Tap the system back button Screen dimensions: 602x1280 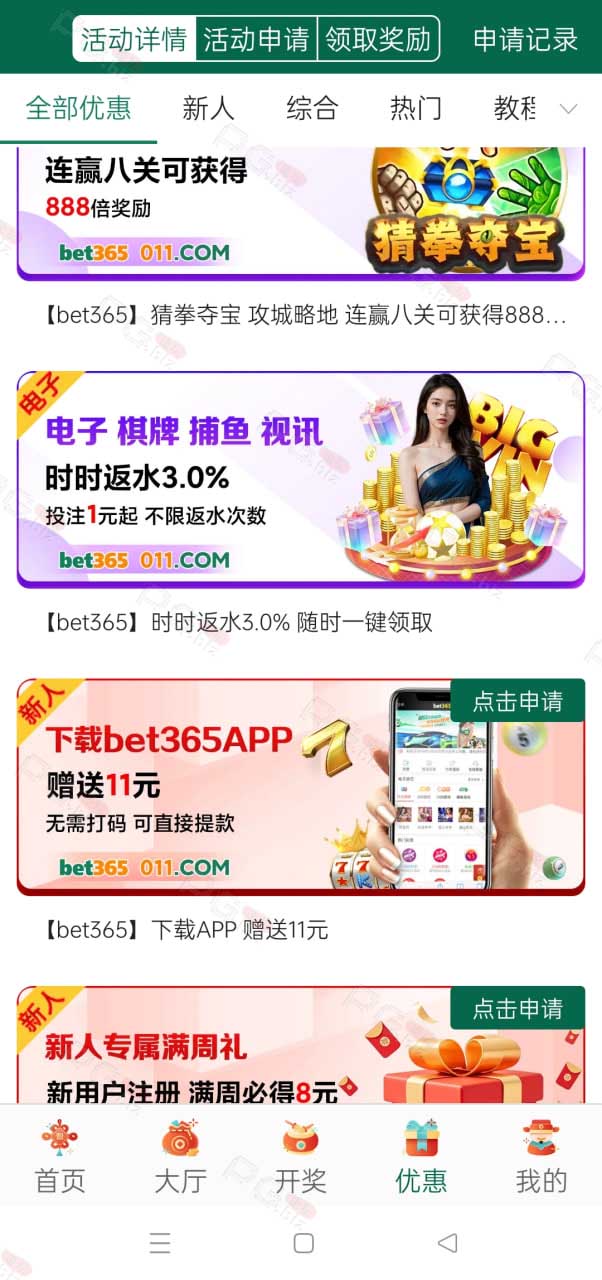click(447, 1243)
